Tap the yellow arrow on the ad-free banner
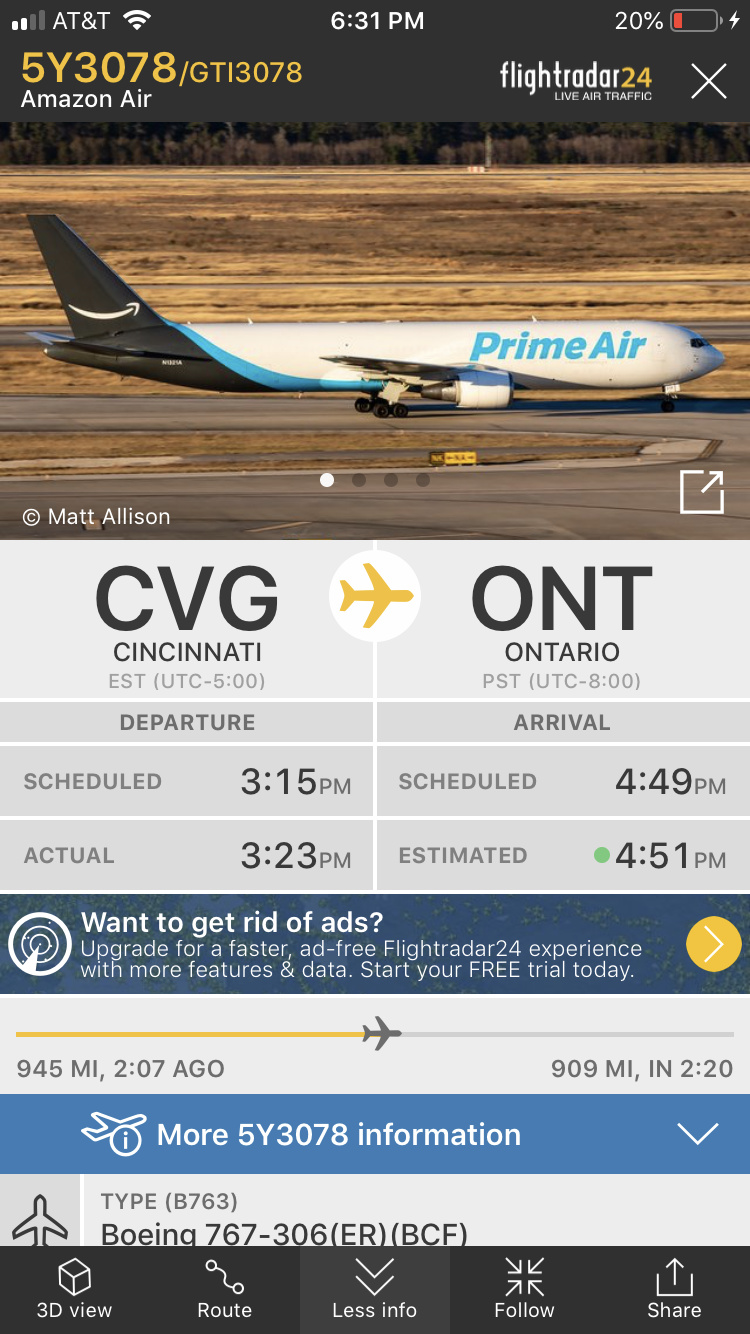The width and height of the screenshot is (750, 1334). point(713,944)
